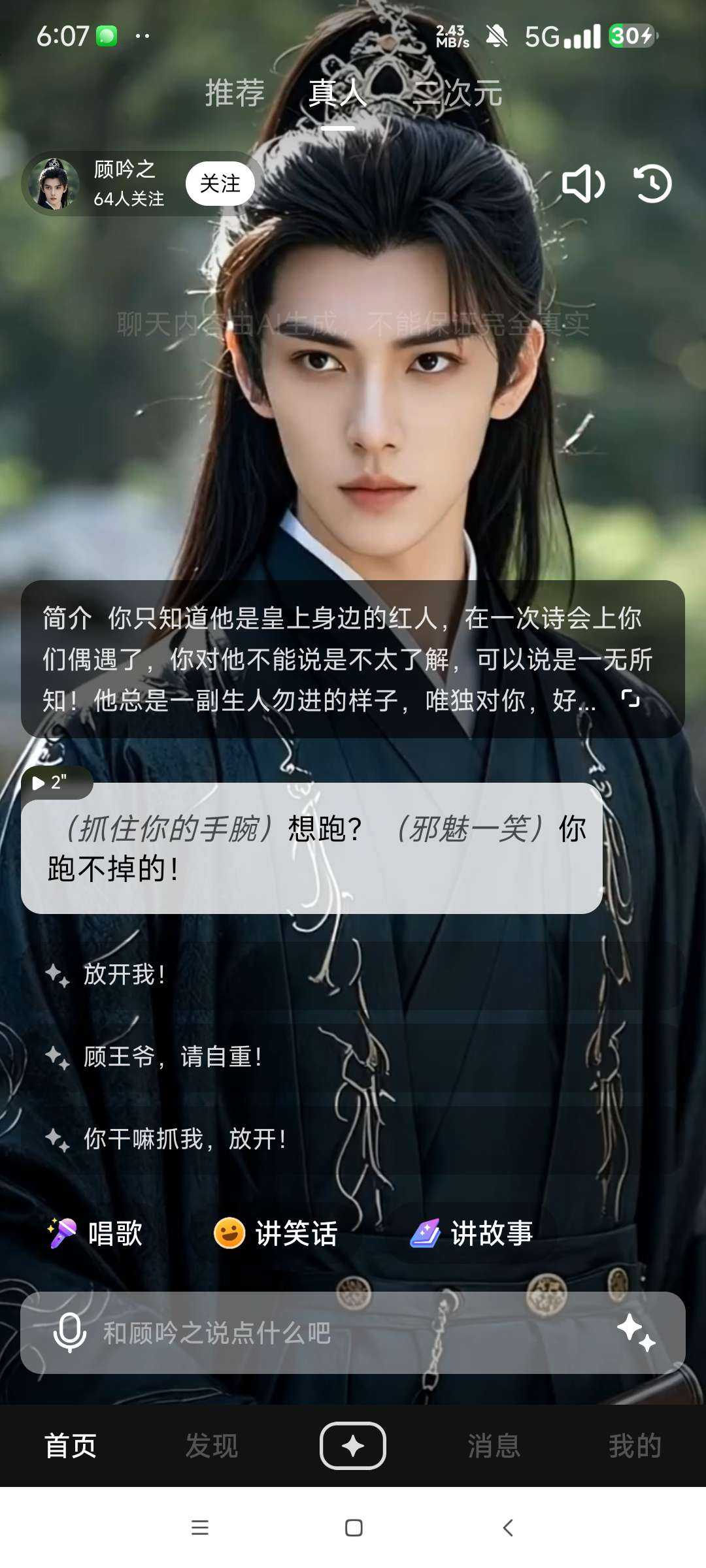706x1568 pixels.
Task: Switch to the 二次元 tab
Action: pyautogui.click(x=458, y=93)
